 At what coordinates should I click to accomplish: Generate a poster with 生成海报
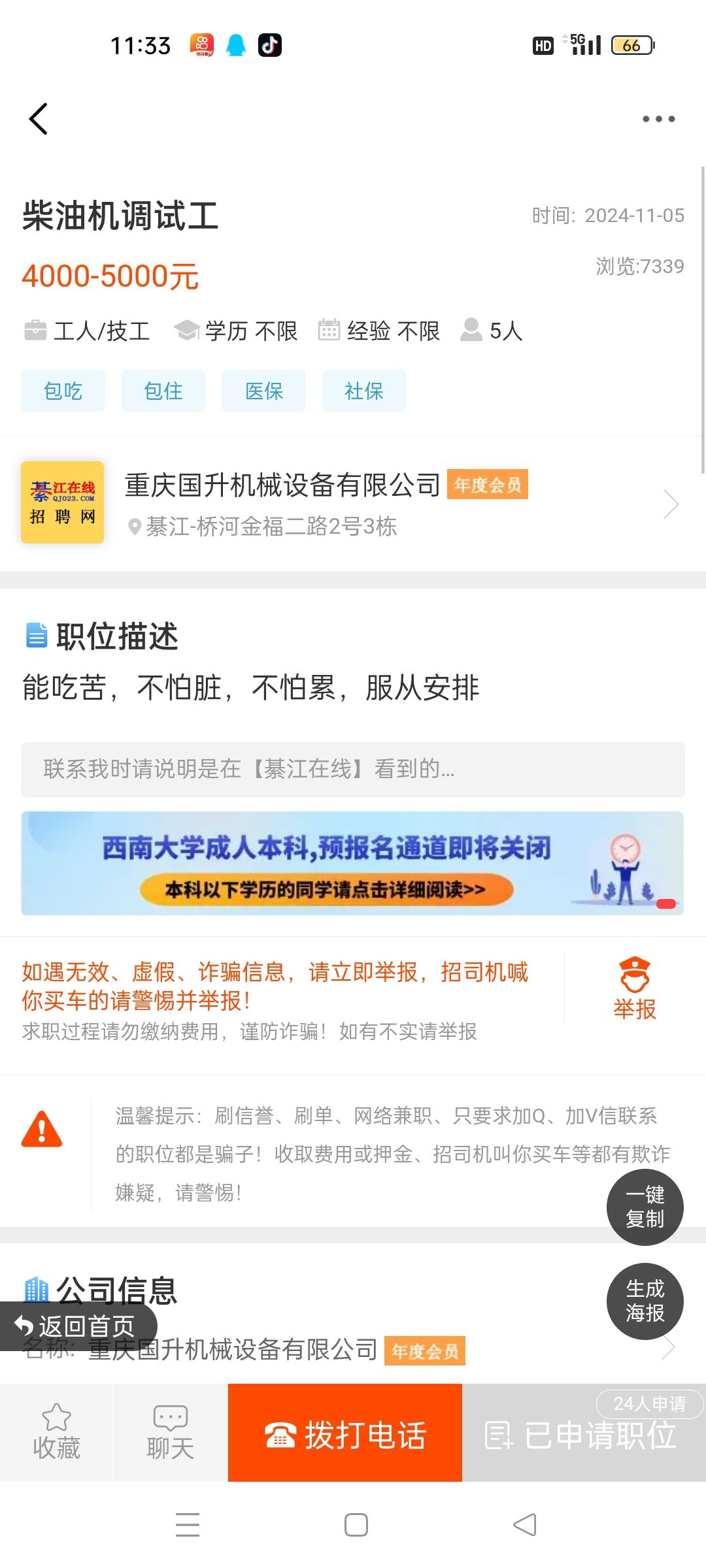click(x=645, y=1301)
